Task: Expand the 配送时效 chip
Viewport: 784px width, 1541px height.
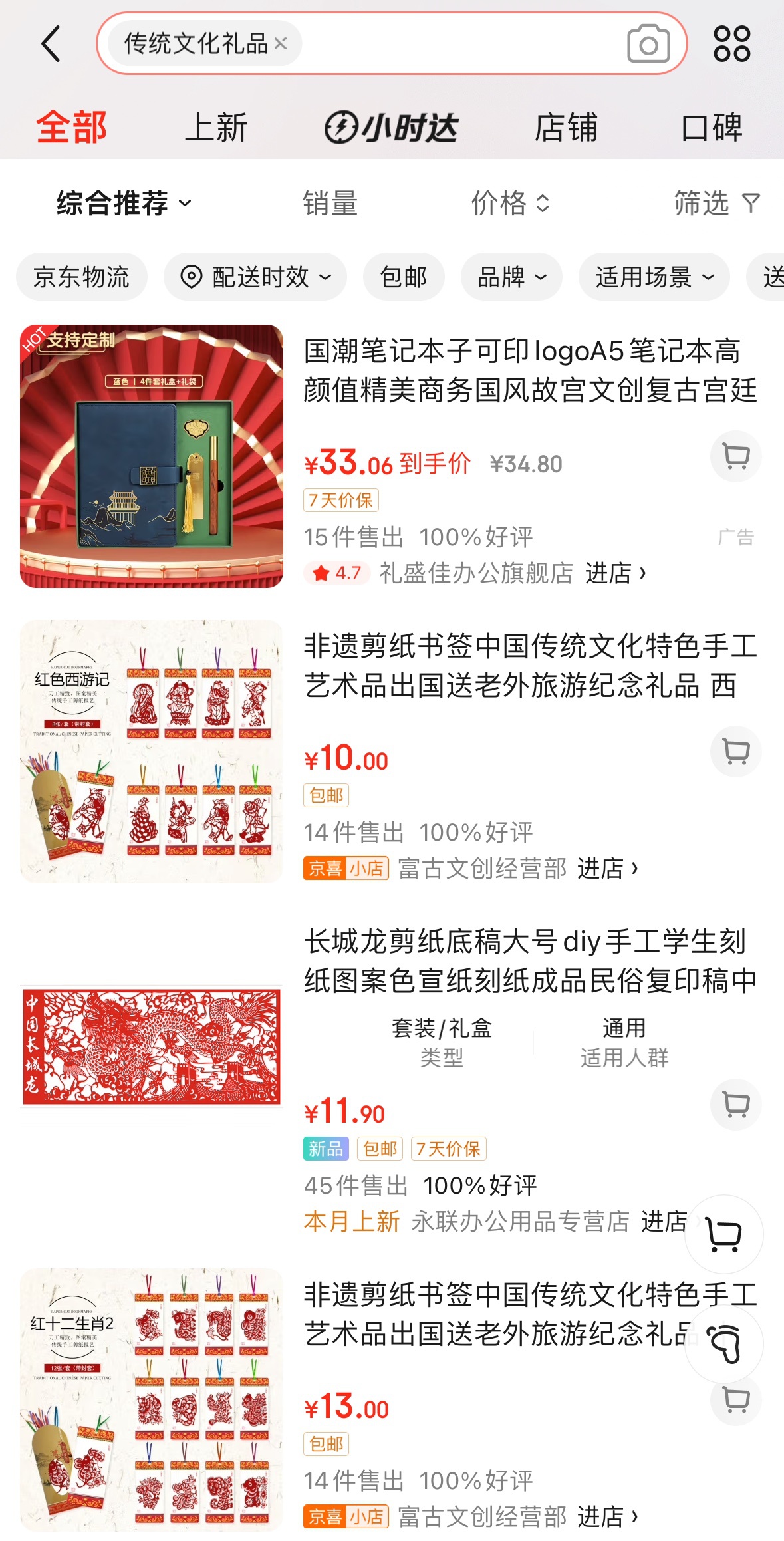Action: 255,277
